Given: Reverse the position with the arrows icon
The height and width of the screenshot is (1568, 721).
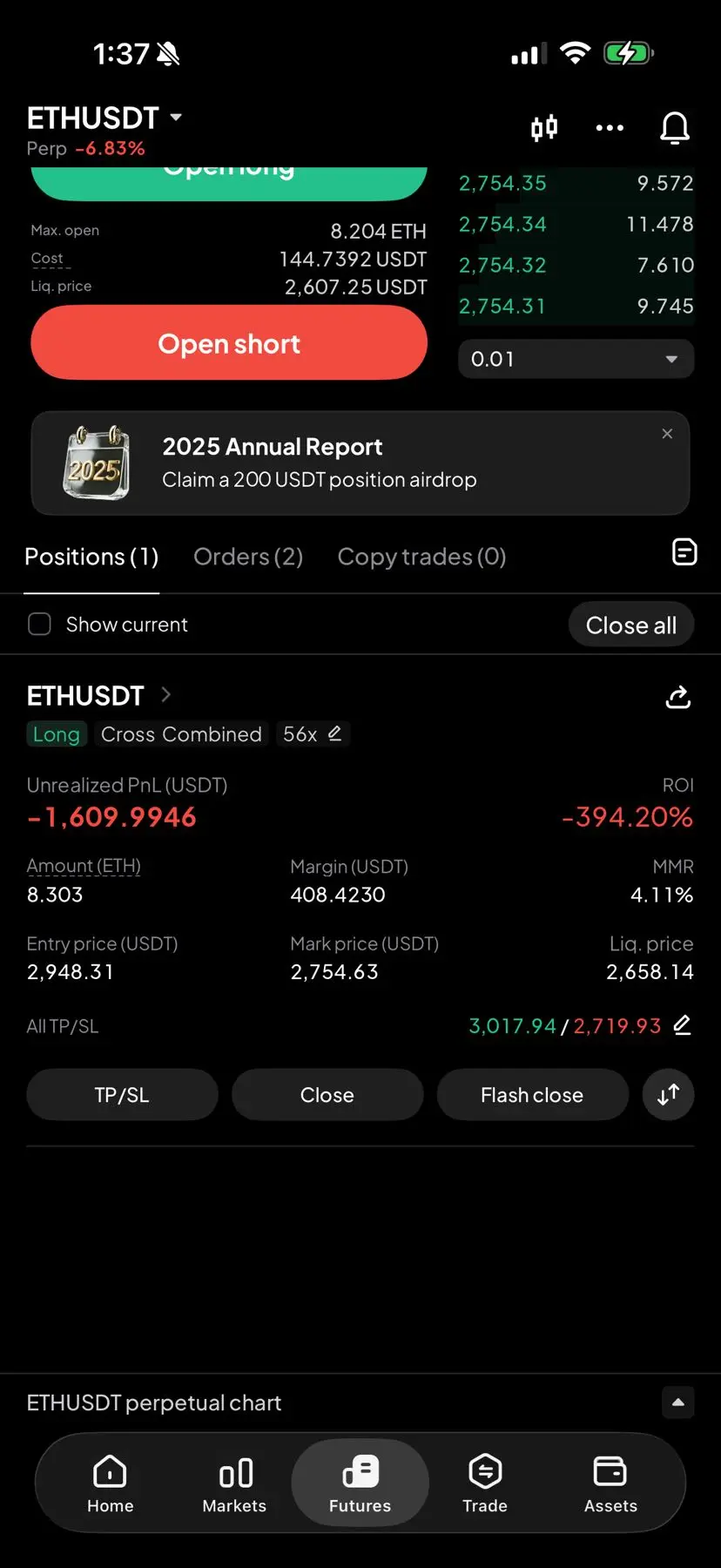Looking at the screenshot, I should (668, 1095).
